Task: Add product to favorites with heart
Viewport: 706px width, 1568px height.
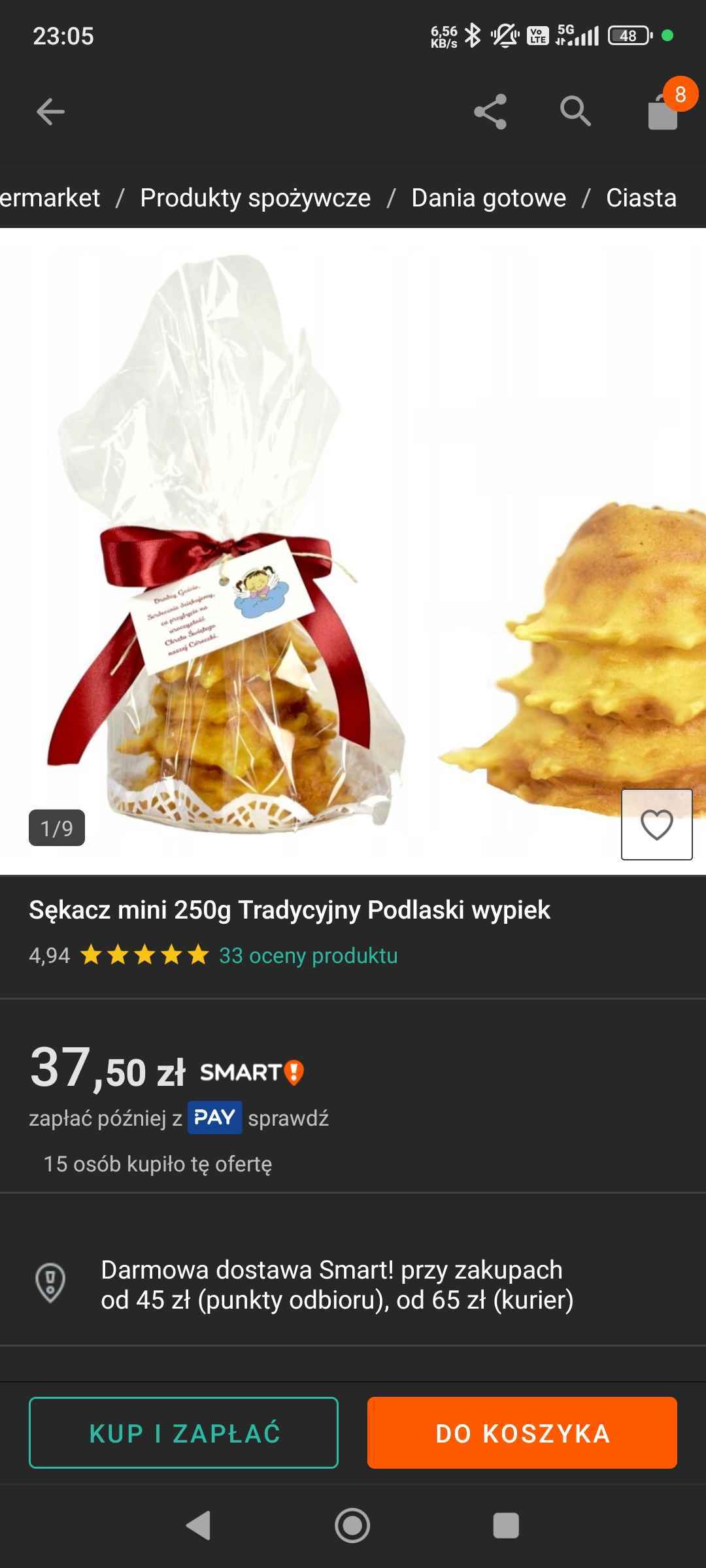Action: point(656,824)
